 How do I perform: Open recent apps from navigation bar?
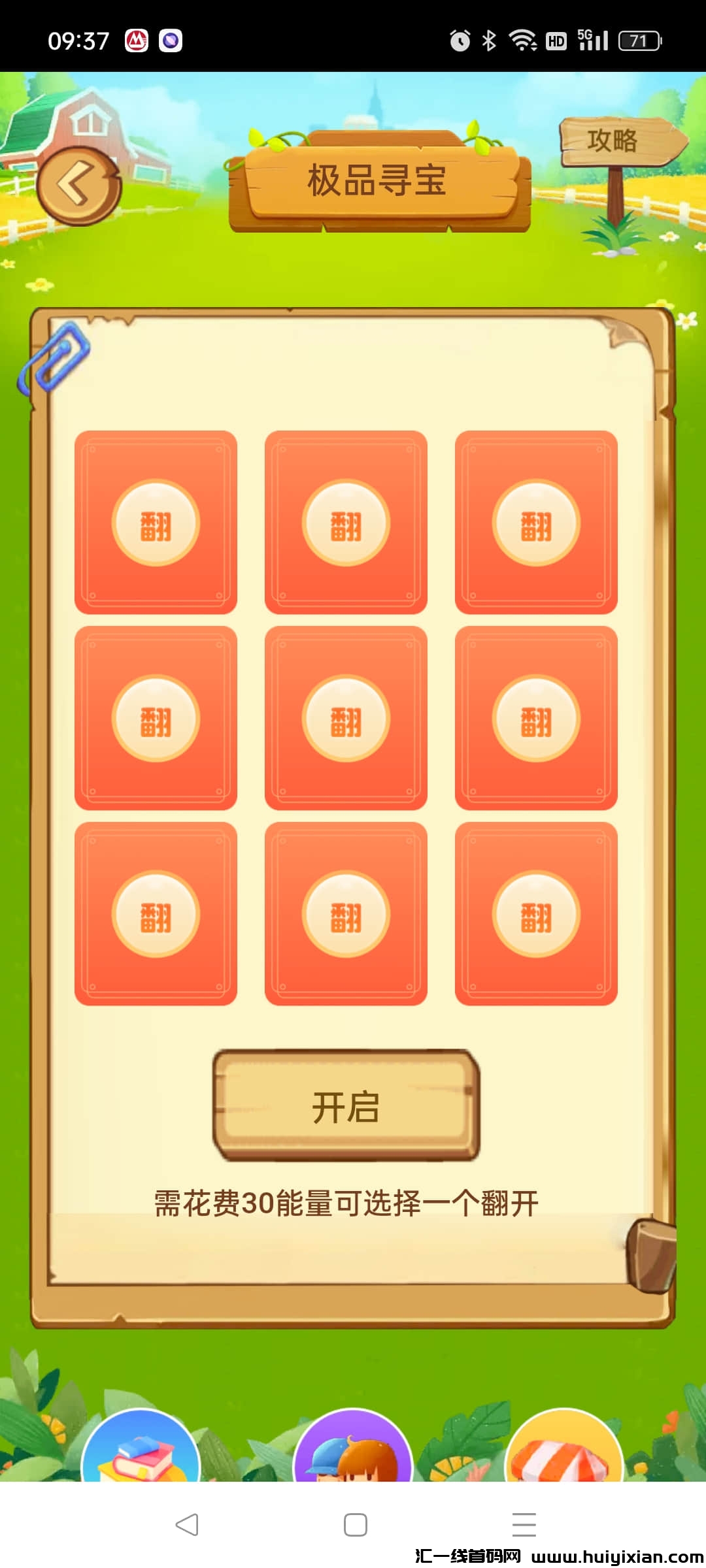pos(524,1525)
